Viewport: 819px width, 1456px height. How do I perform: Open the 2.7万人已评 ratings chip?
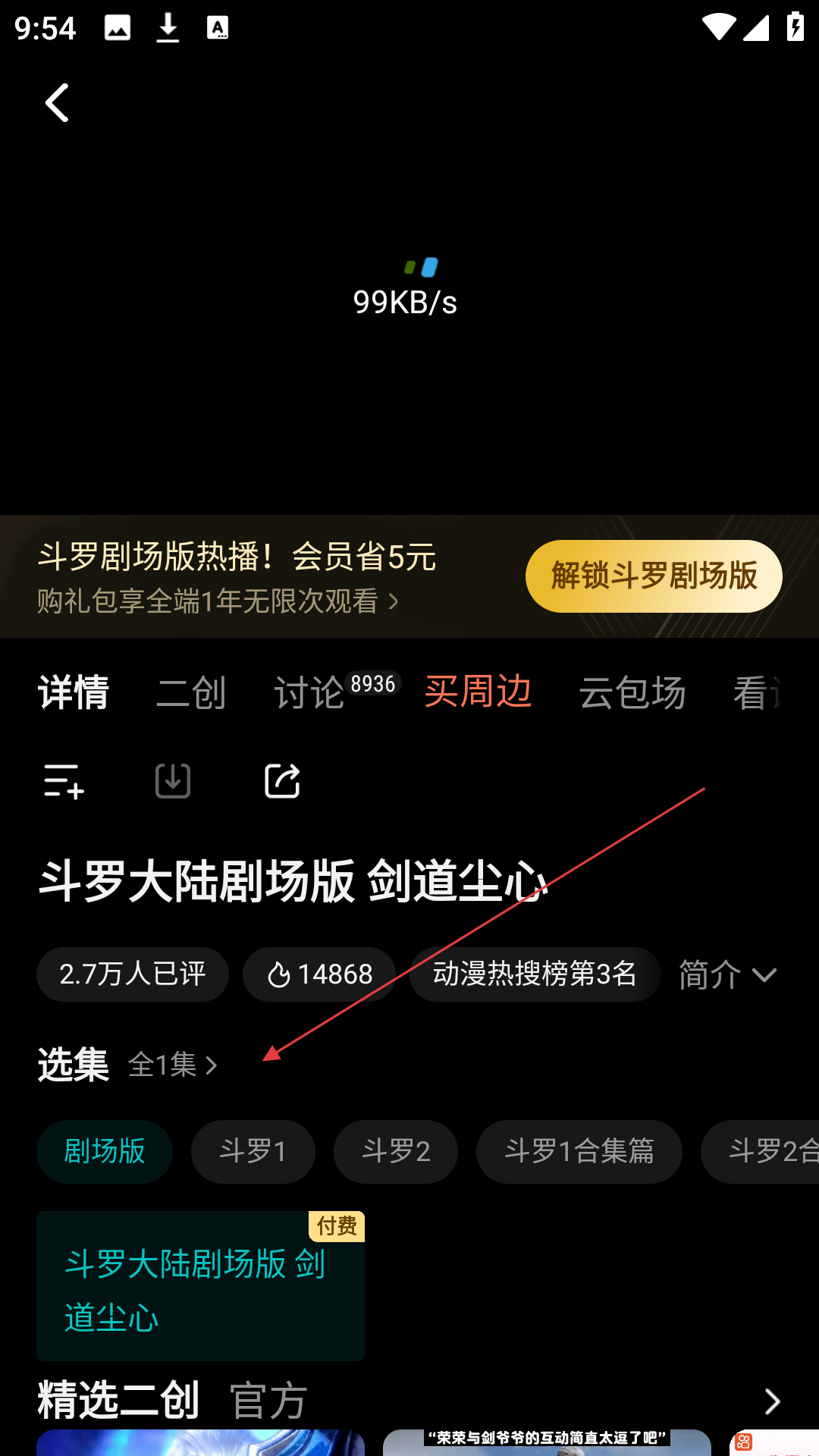coord(133,974)
